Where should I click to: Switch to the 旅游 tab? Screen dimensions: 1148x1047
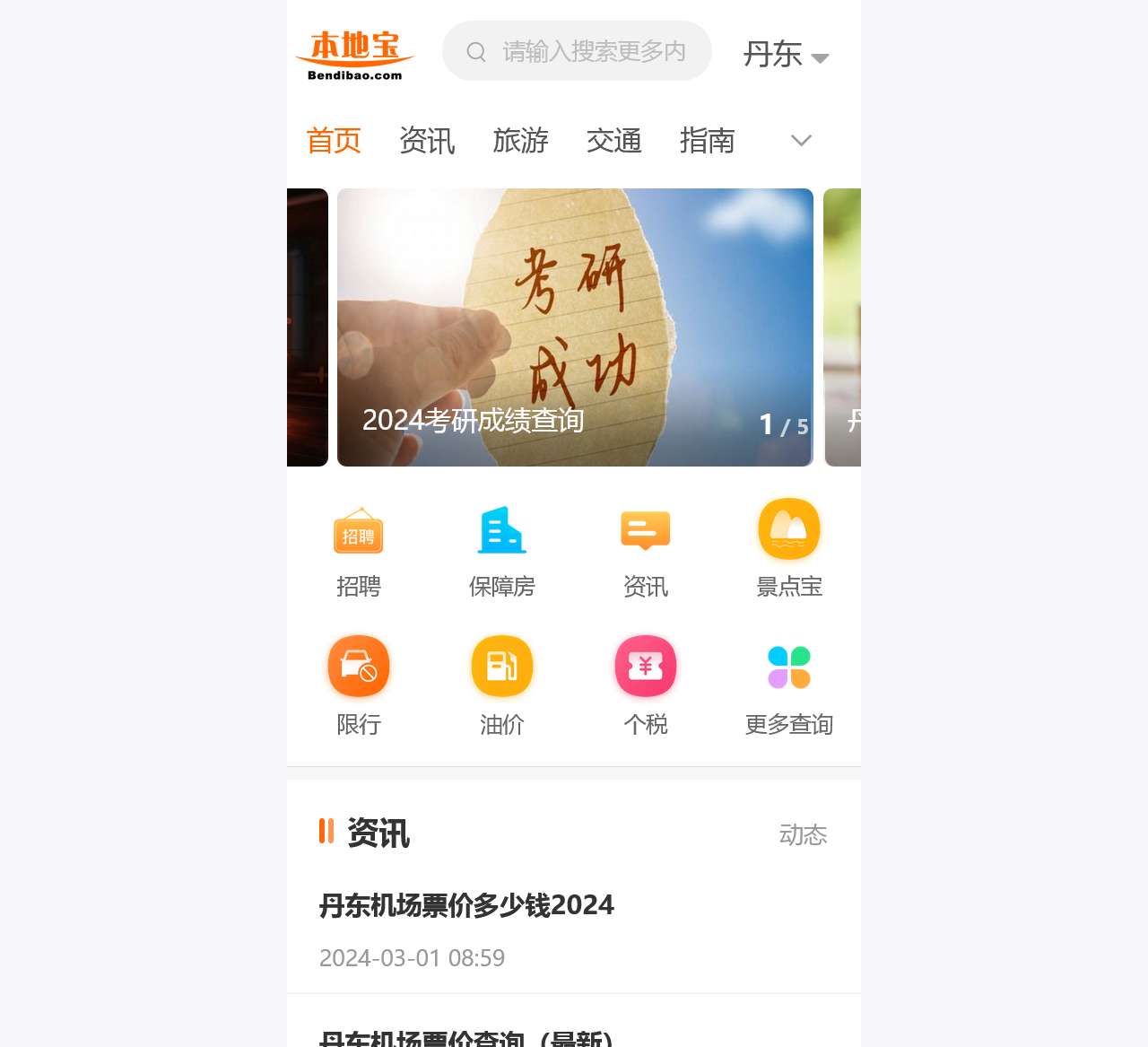click(x=520, y=141)
